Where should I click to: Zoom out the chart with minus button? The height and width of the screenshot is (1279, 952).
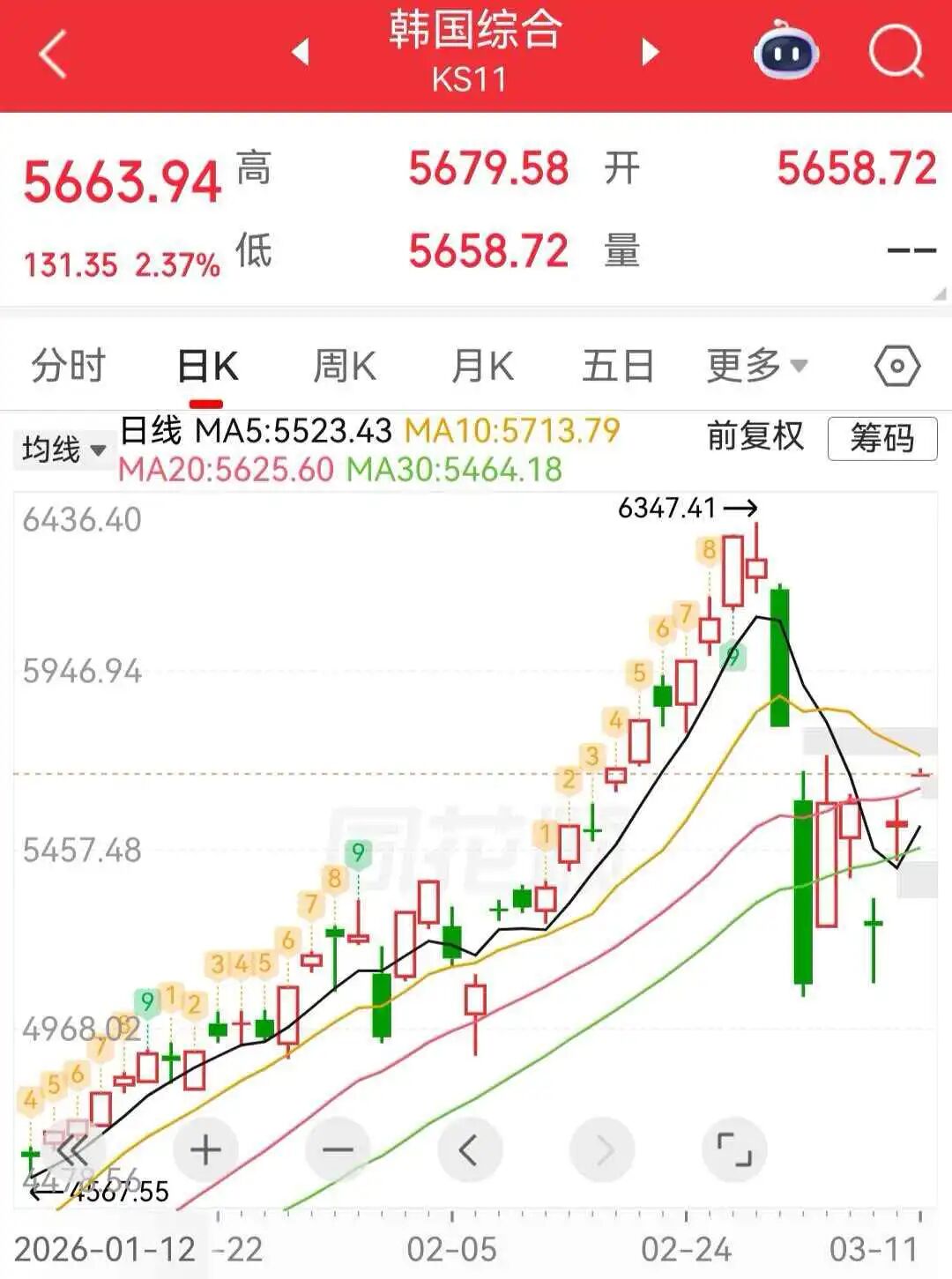pyautogui.click(x=338, y=1150)
